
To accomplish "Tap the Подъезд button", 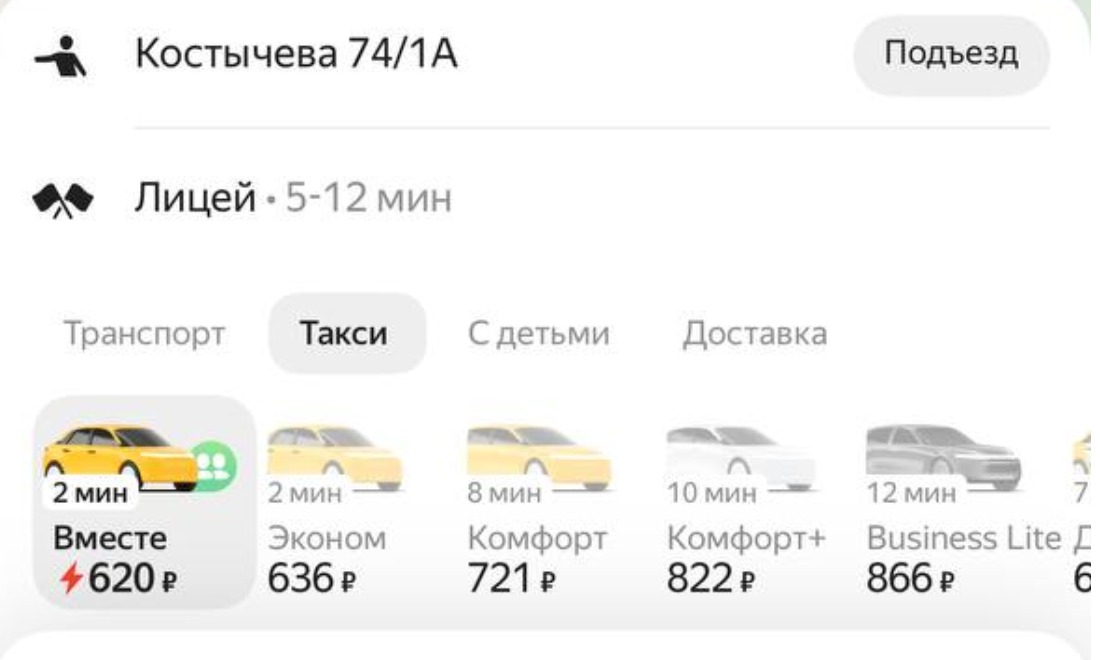I will point(950,55).
